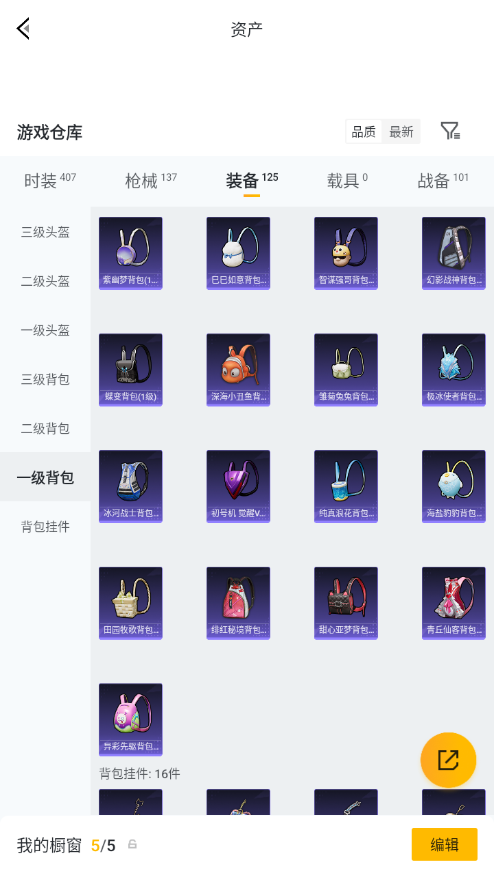The height and width of the screenshot is (873, 494).
Task: Open the 海盐豹豹背包 item
Action: 454,486
